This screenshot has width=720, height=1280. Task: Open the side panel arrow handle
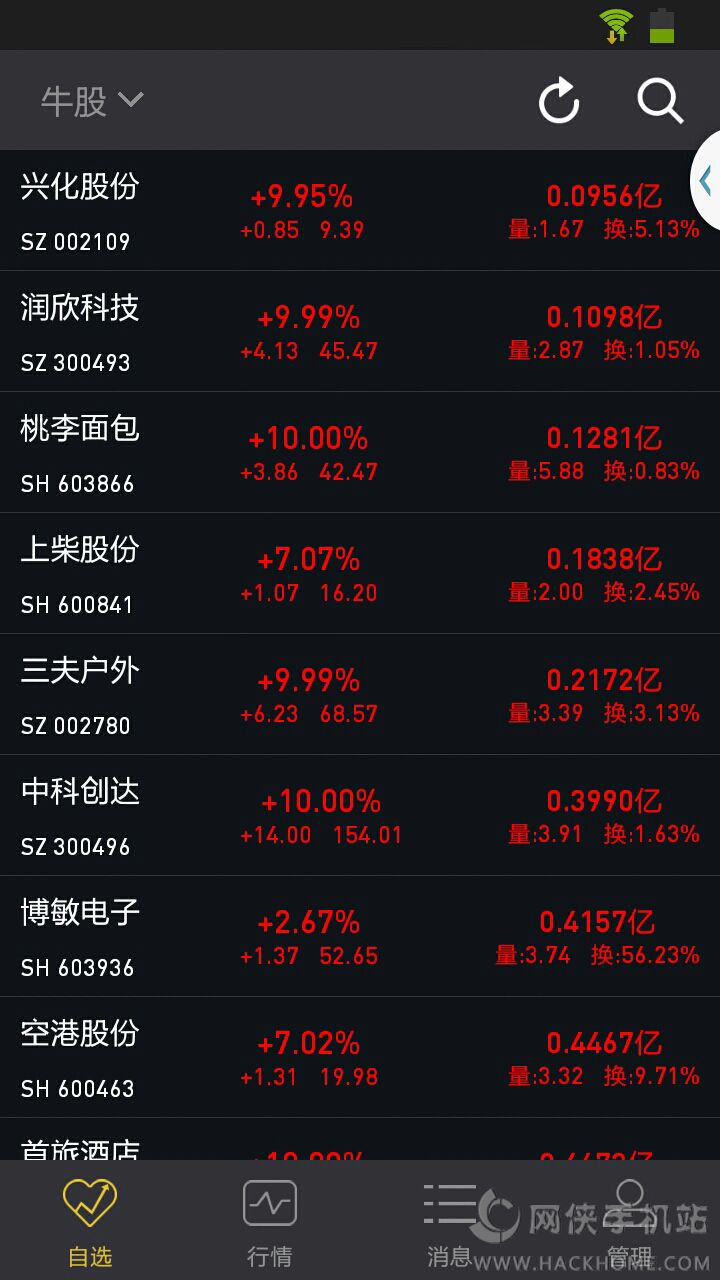(x=706, y=181)
